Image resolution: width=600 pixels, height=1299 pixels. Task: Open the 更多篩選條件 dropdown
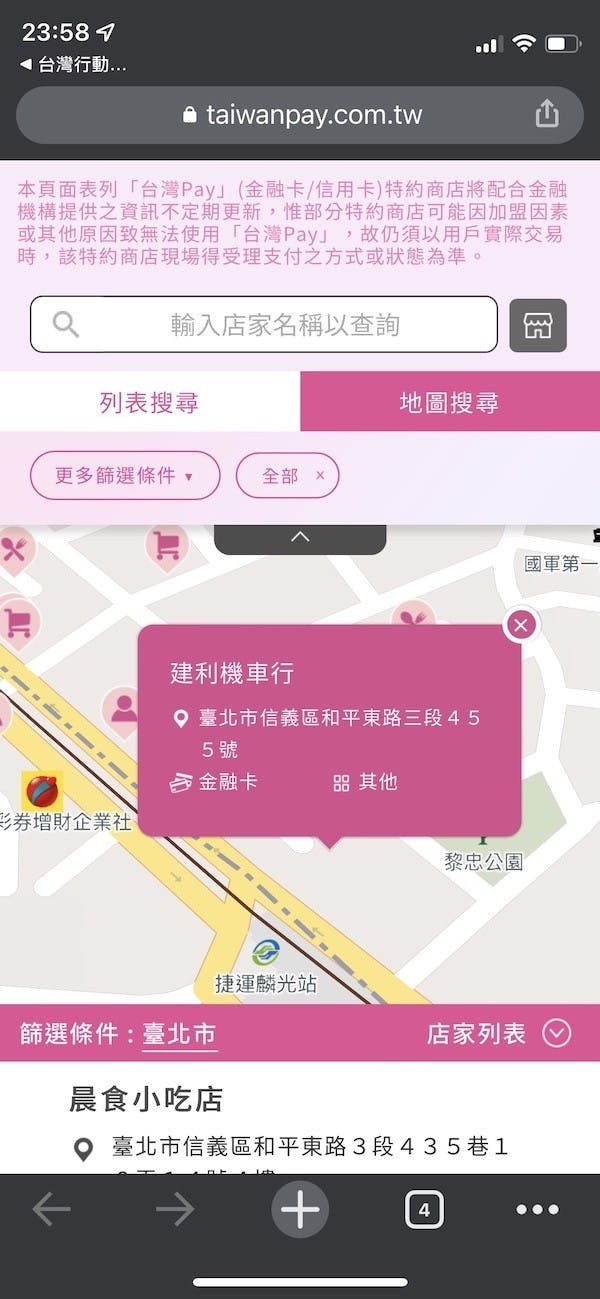tap(124, 476)
